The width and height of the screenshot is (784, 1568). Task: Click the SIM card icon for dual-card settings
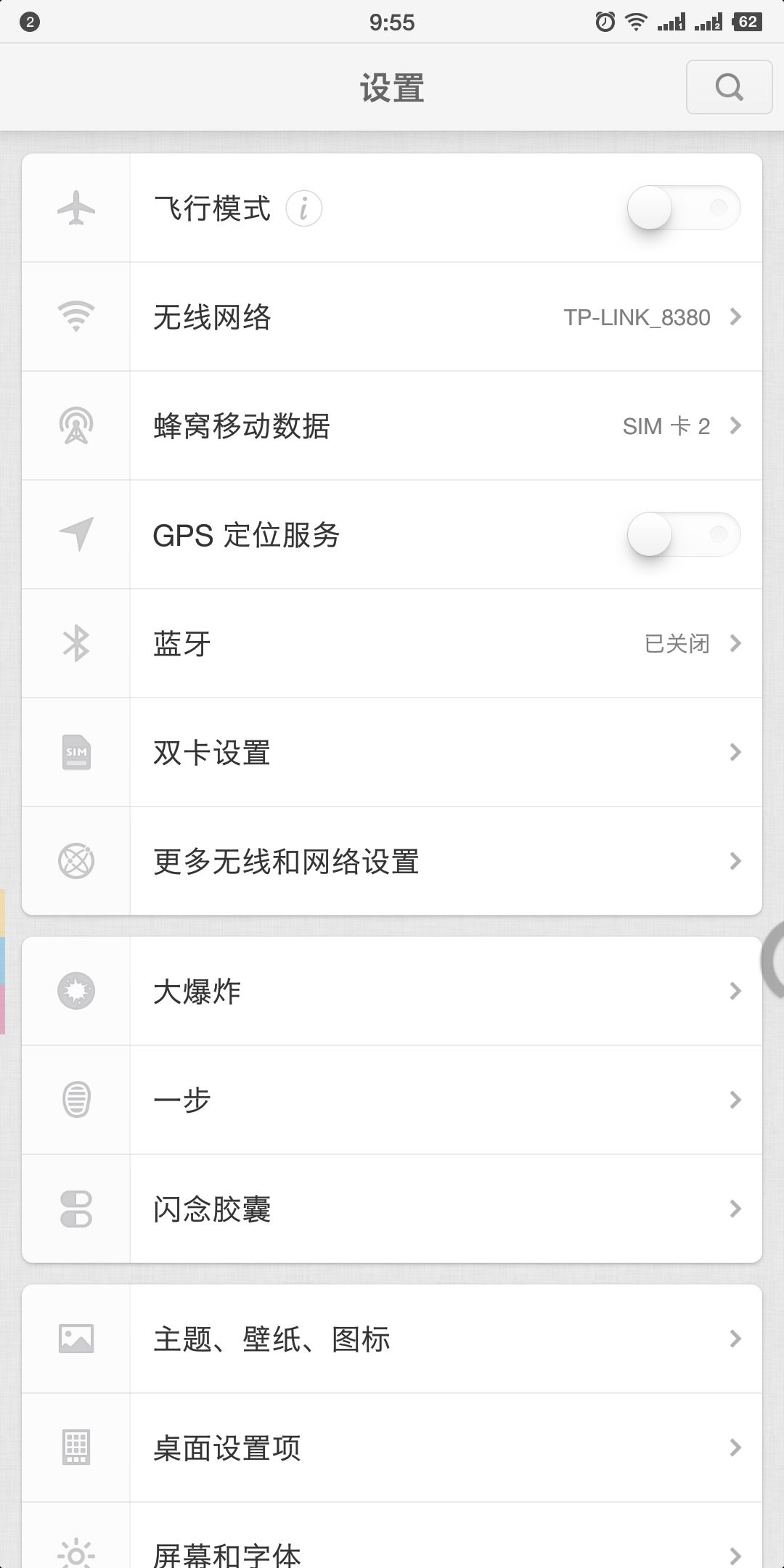tap(75, 752)
